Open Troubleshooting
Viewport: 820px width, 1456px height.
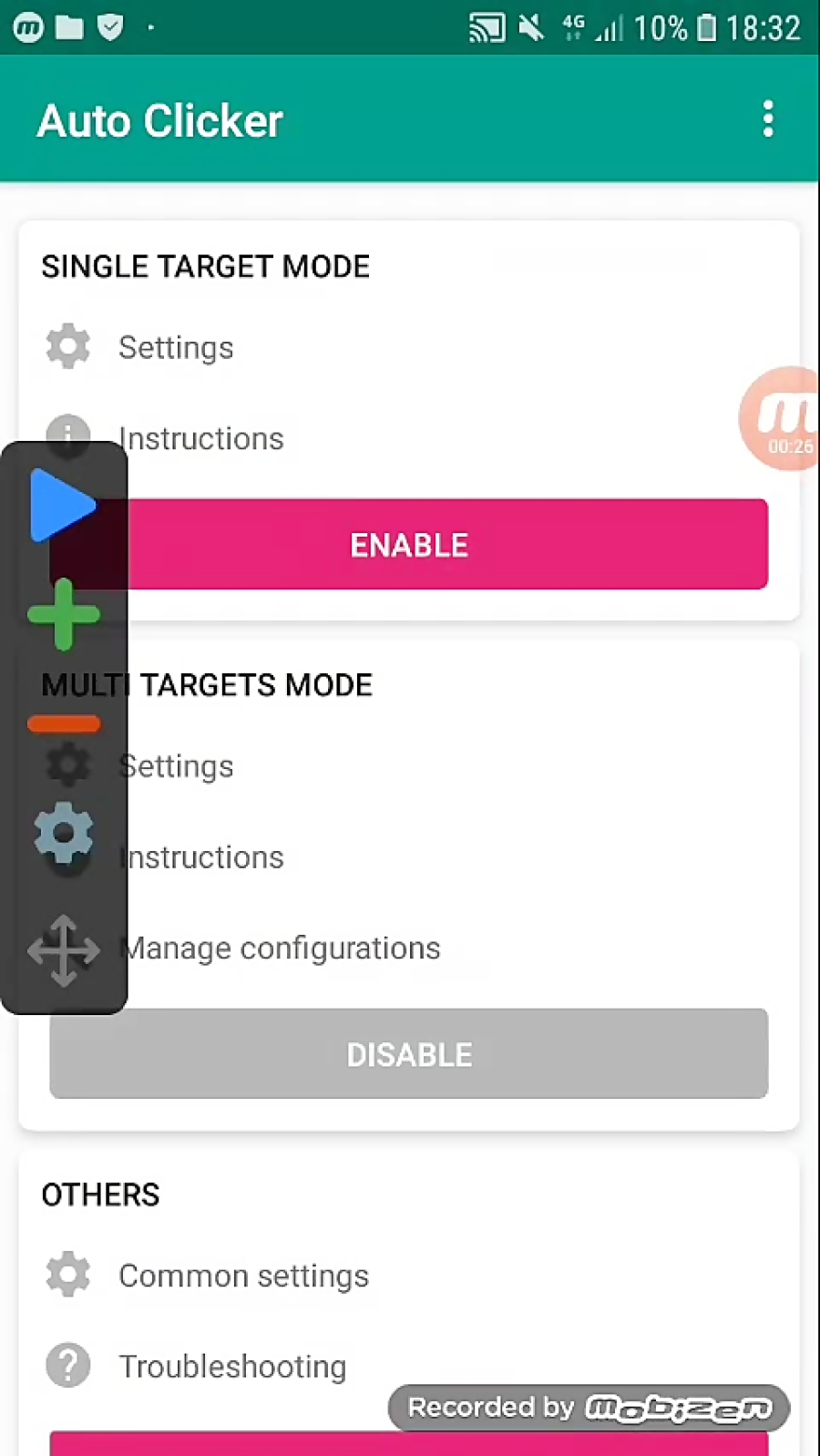pos(232,1367)
